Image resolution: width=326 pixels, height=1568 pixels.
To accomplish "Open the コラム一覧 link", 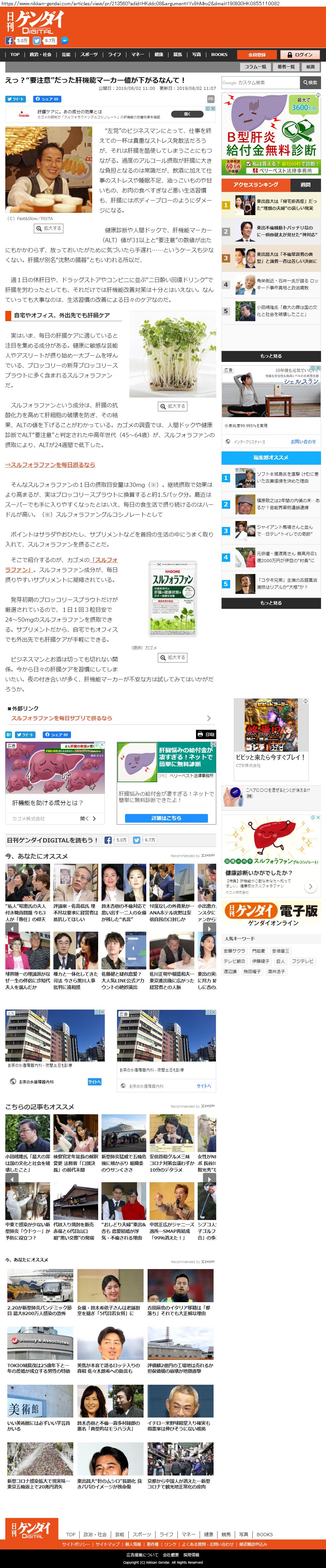I will click(255, 67).
